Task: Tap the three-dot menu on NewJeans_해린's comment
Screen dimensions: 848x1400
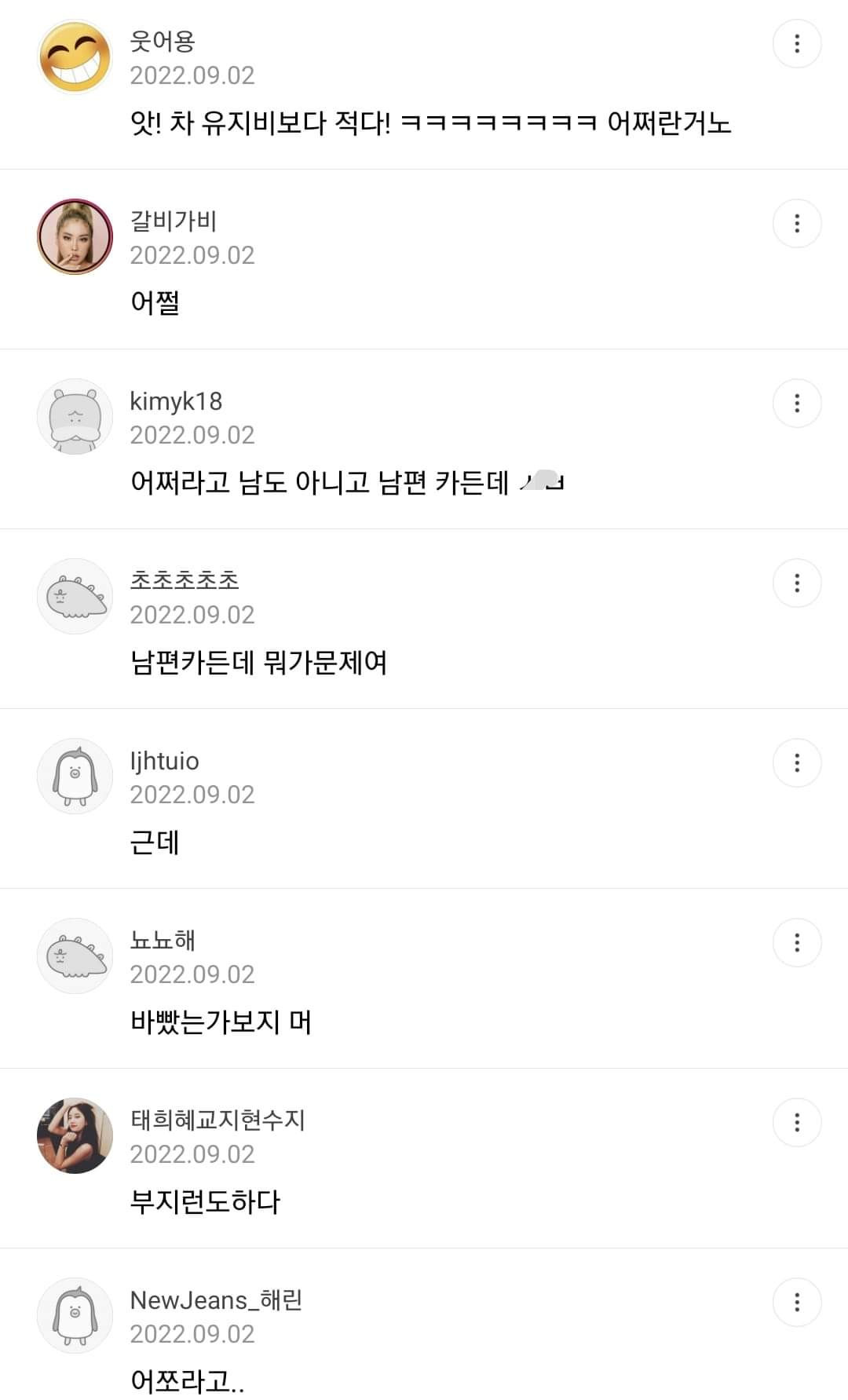Action: (797, 1303)
